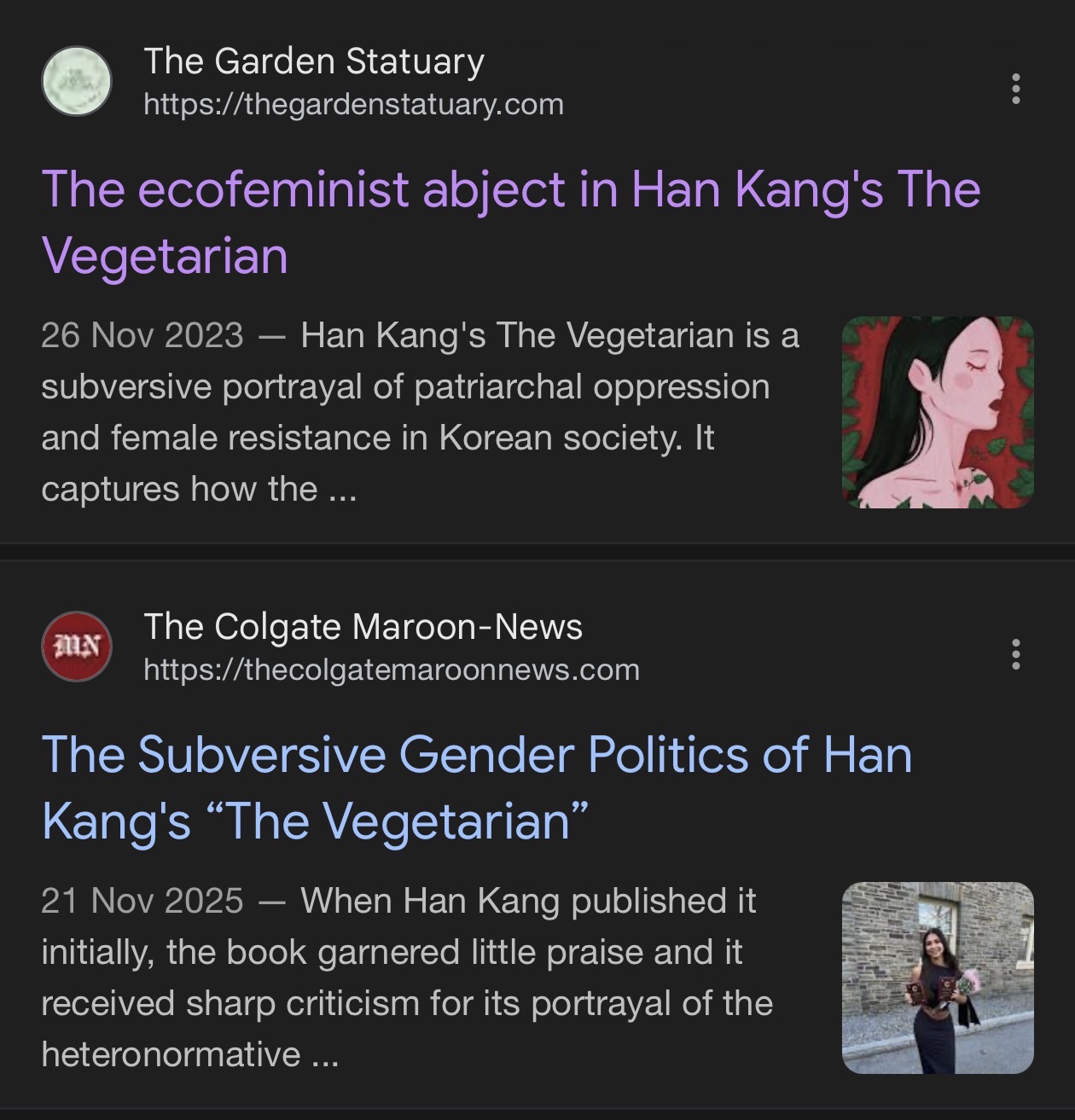Viewport: 1075px width, 1120px height.
Task: Tap the illustrated thumbnail of Garden Statuary result
Action: click(x=937, y=412)
